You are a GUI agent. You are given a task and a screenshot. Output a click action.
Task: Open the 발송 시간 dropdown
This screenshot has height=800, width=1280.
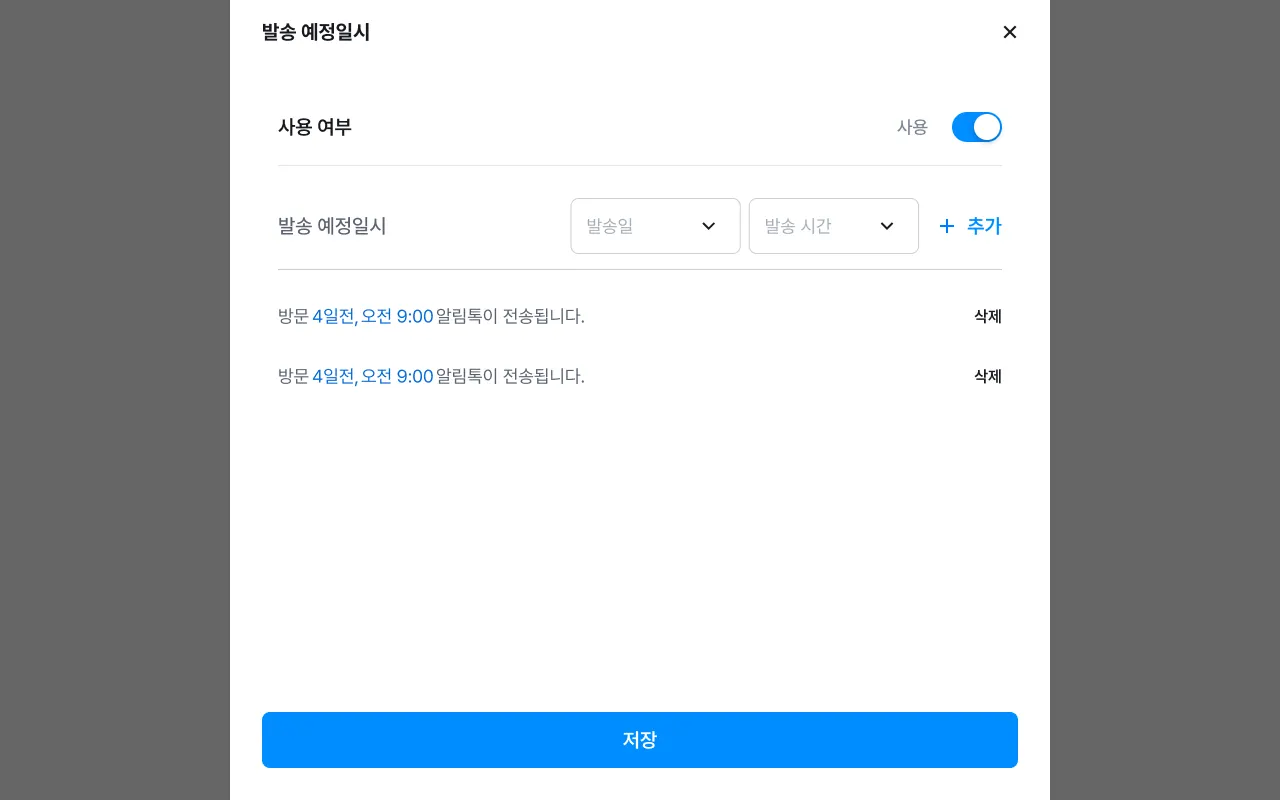point(833,226)
